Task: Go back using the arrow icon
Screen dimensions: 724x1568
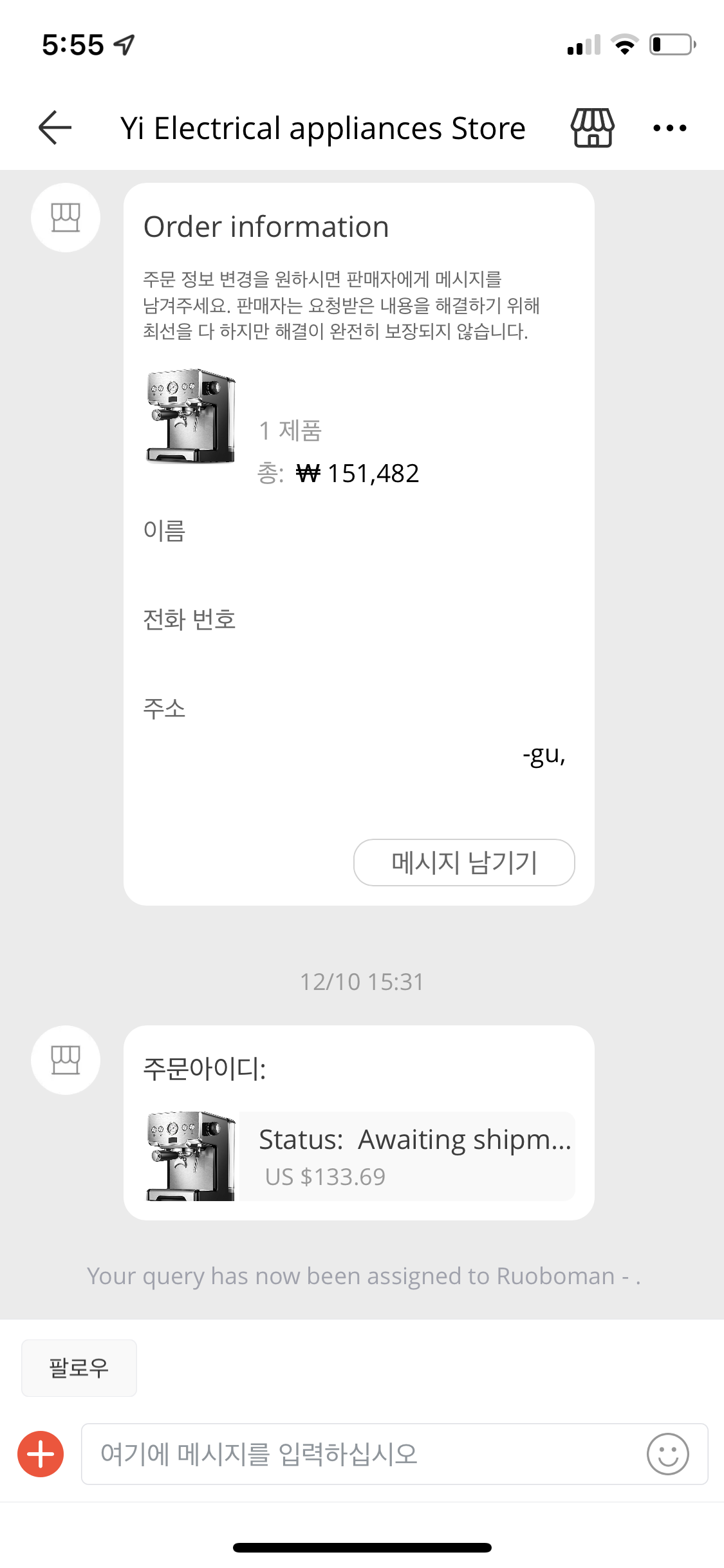Action: point(55,127)
